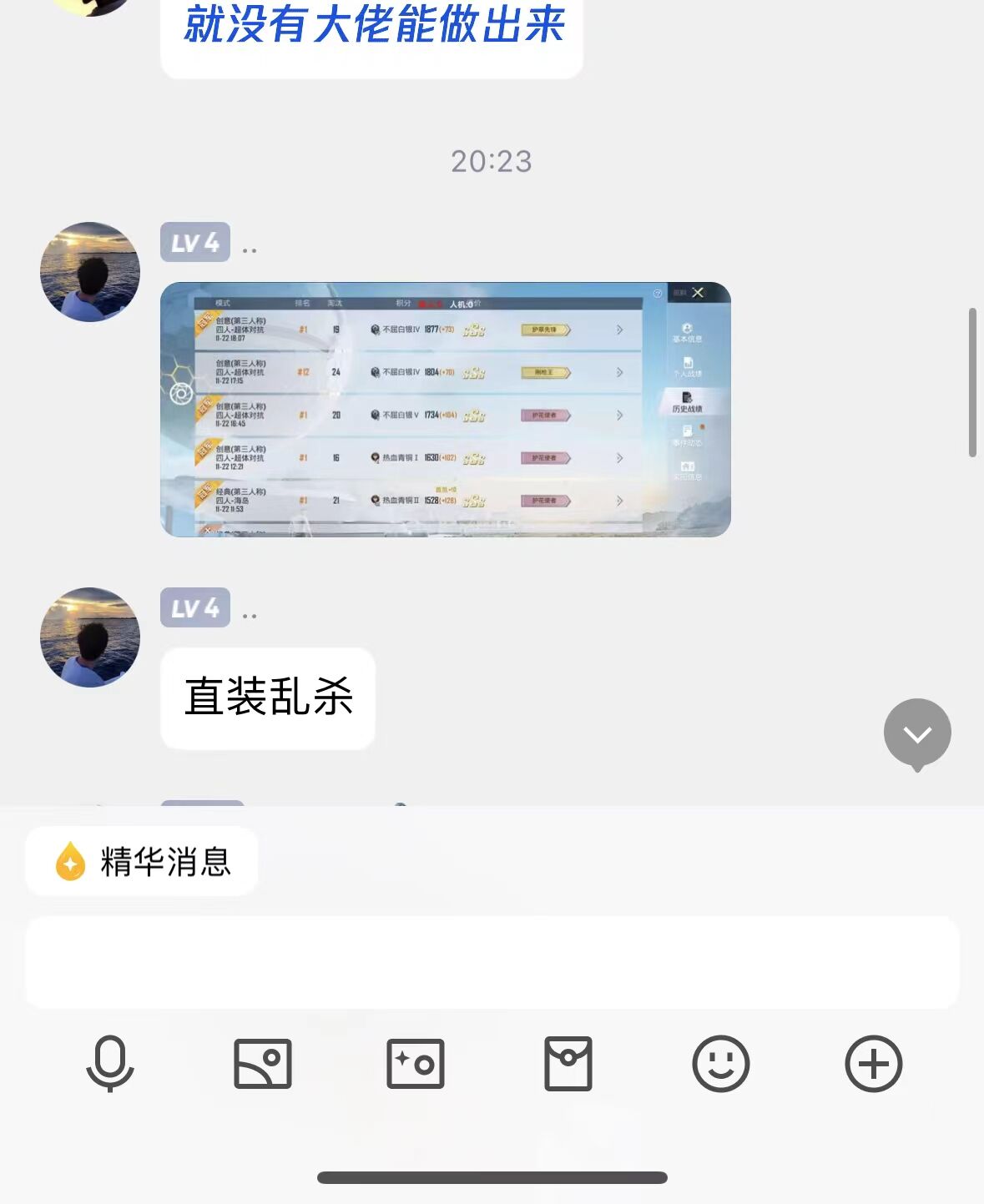Pick a photo from the gallery

[x=263, y=1064]
